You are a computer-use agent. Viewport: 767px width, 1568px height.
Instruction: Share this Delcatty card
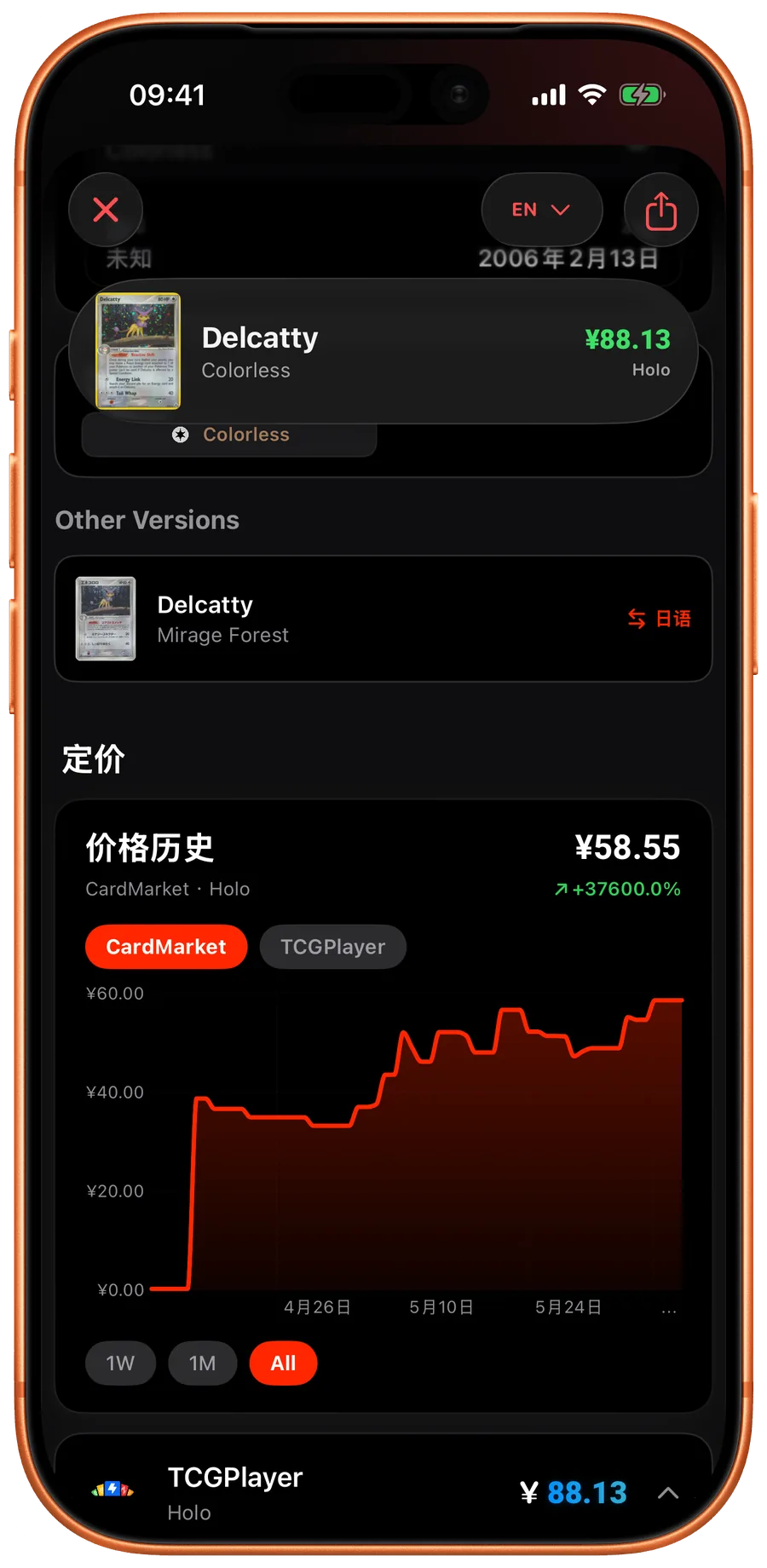660,210
